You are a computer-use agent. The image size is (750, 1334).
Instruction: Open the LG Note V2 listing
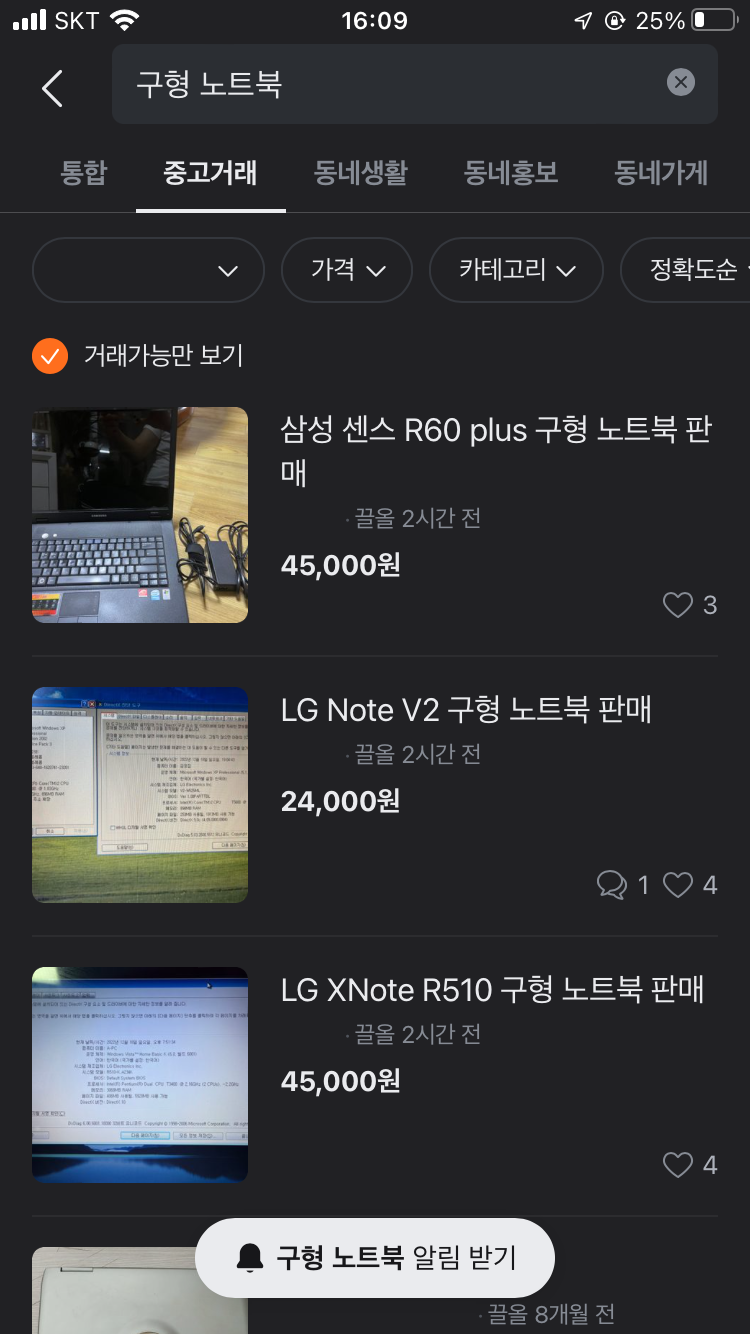(466, 710)
